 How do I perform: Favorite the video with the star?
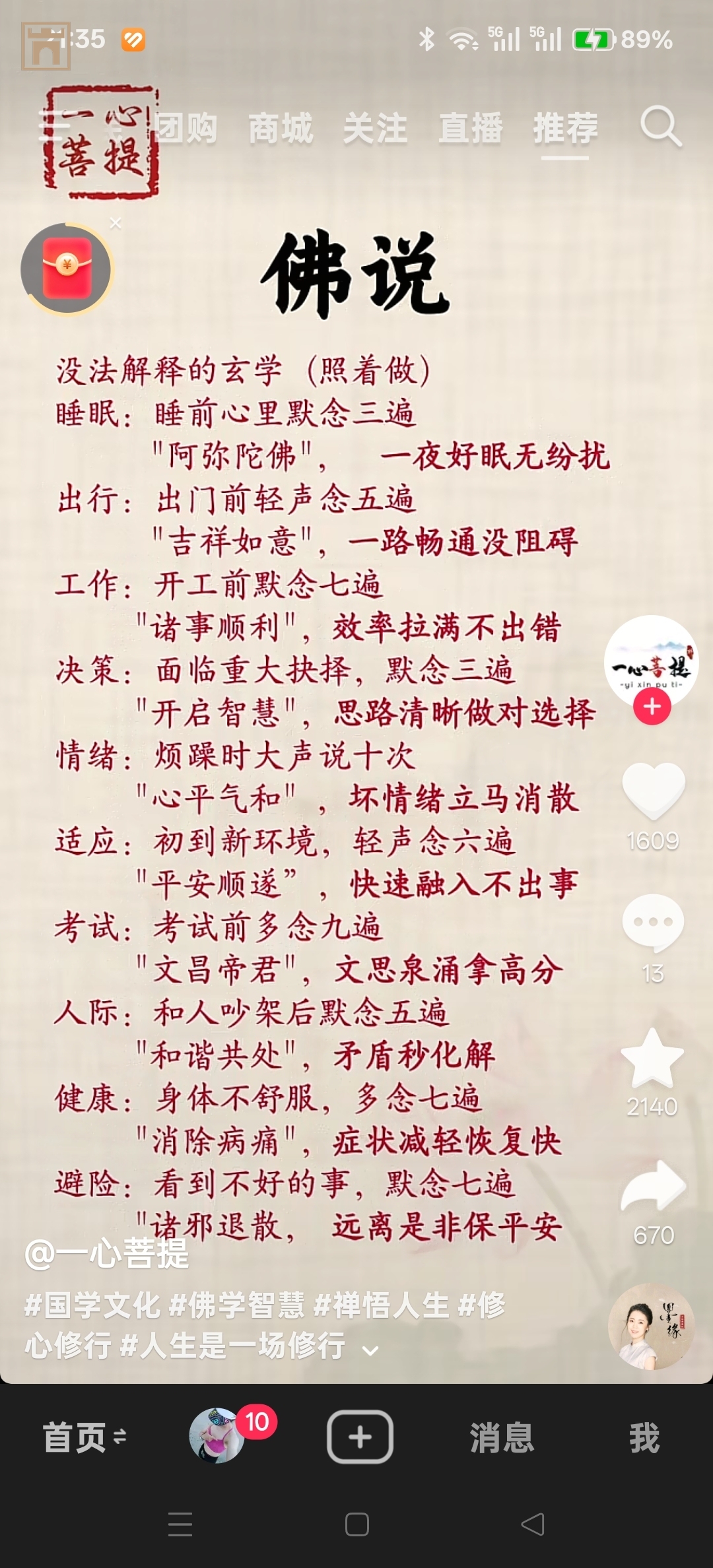click(652, 1059)
